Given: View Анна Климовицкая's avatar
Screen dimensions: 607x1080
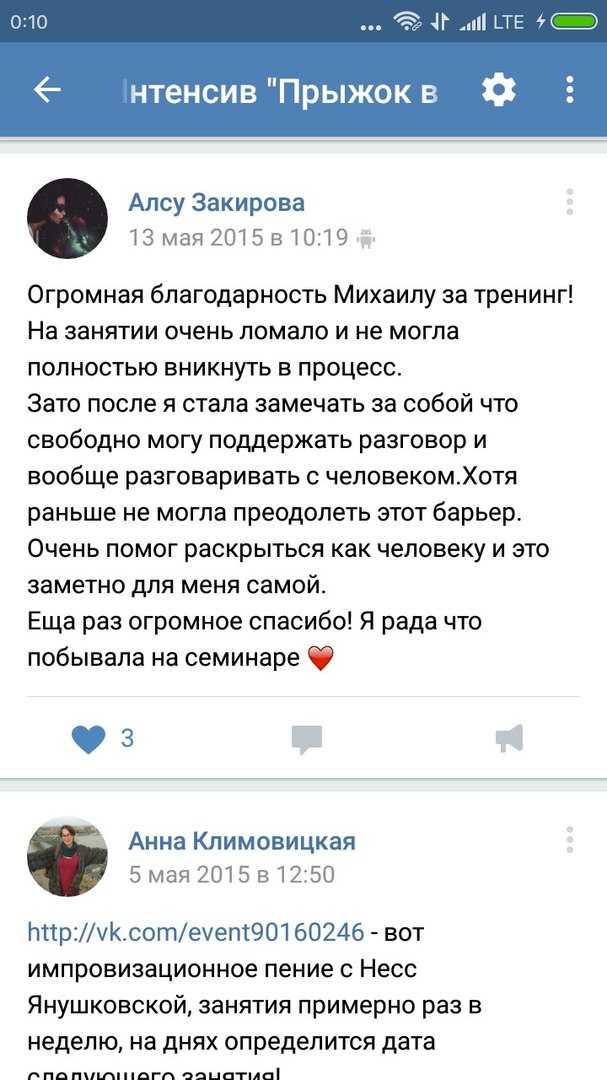Looking at the screenshot, I should pos(68,857).
